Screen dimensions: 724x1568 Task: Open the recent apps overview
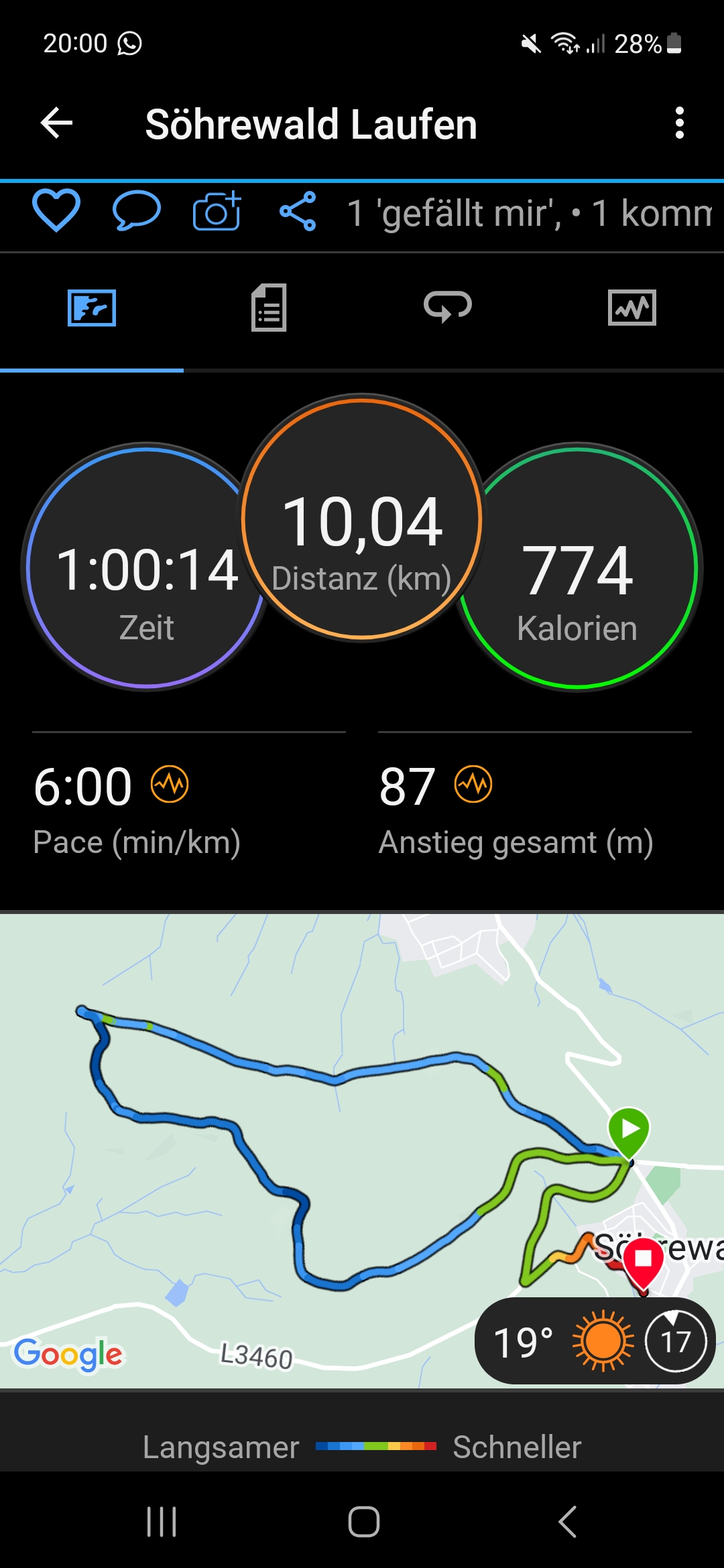[x=162, y=1521]
